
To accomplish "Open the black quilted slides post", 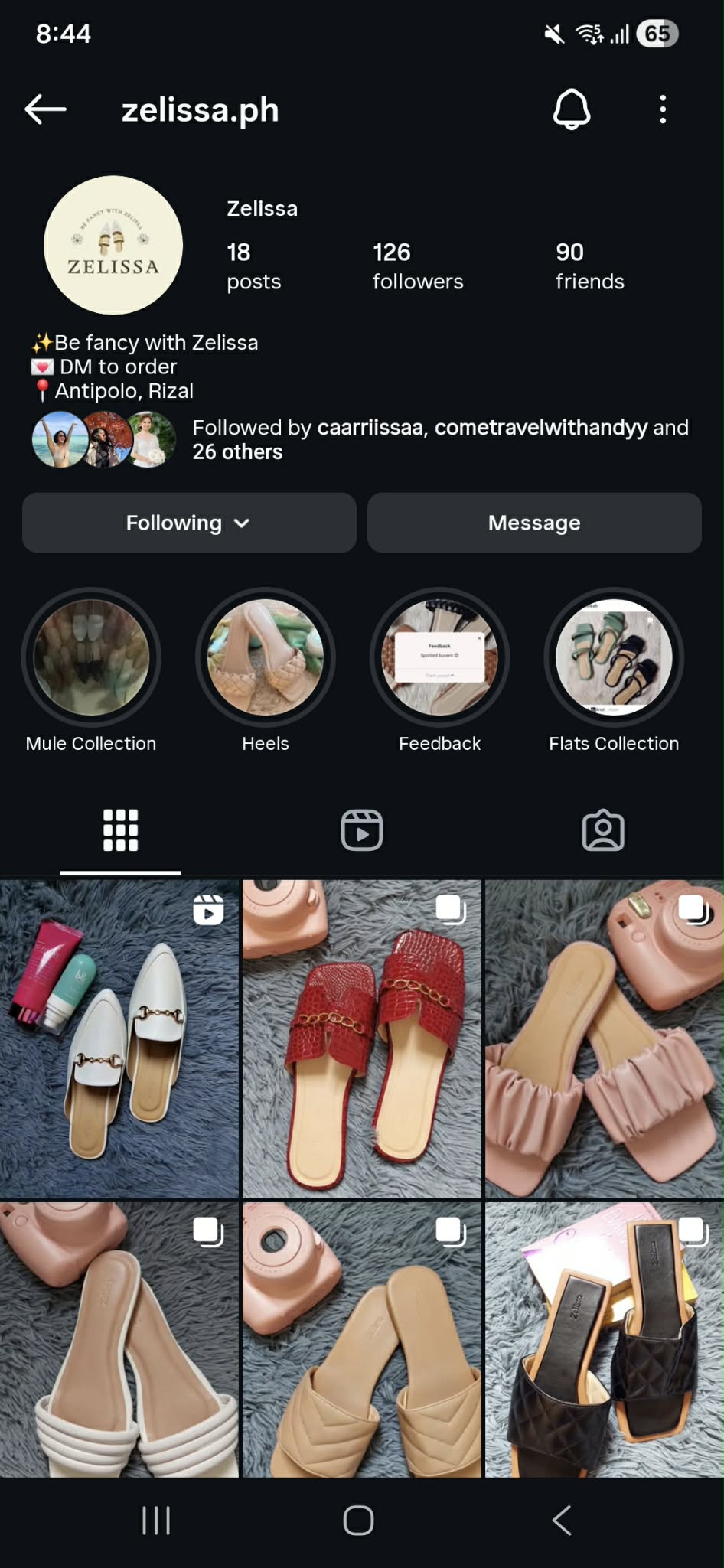I will [605, 1339].
